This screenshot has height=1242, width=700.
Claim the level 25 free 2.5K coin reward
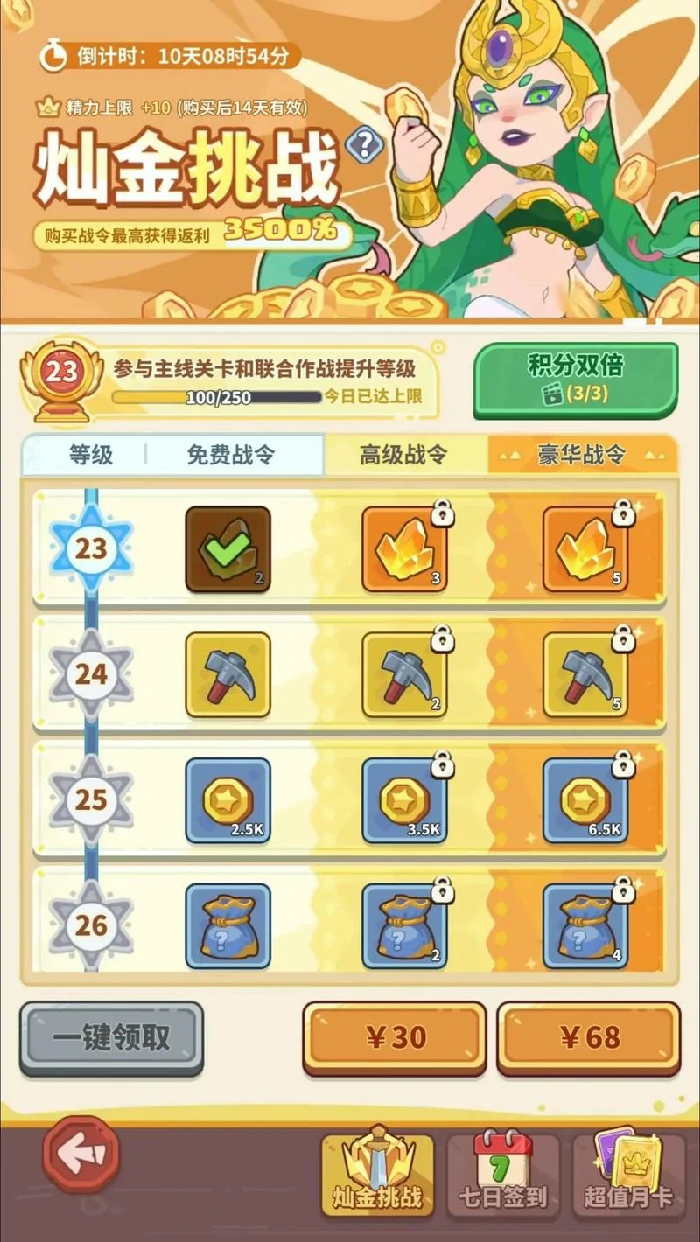(x=228, y=800)
